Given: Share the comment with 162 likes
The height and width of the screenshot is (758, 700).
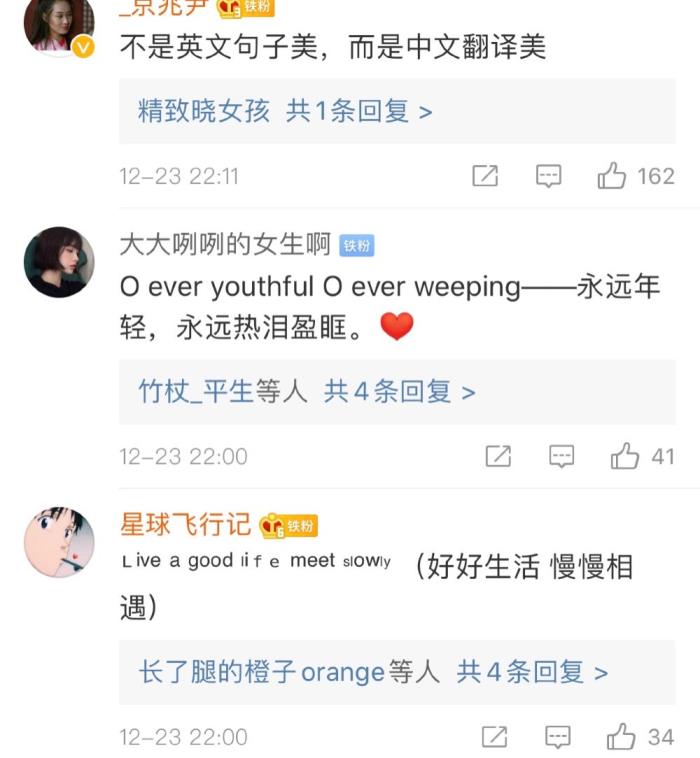Looking at the screenshot, I should click(x=485, y=176).
